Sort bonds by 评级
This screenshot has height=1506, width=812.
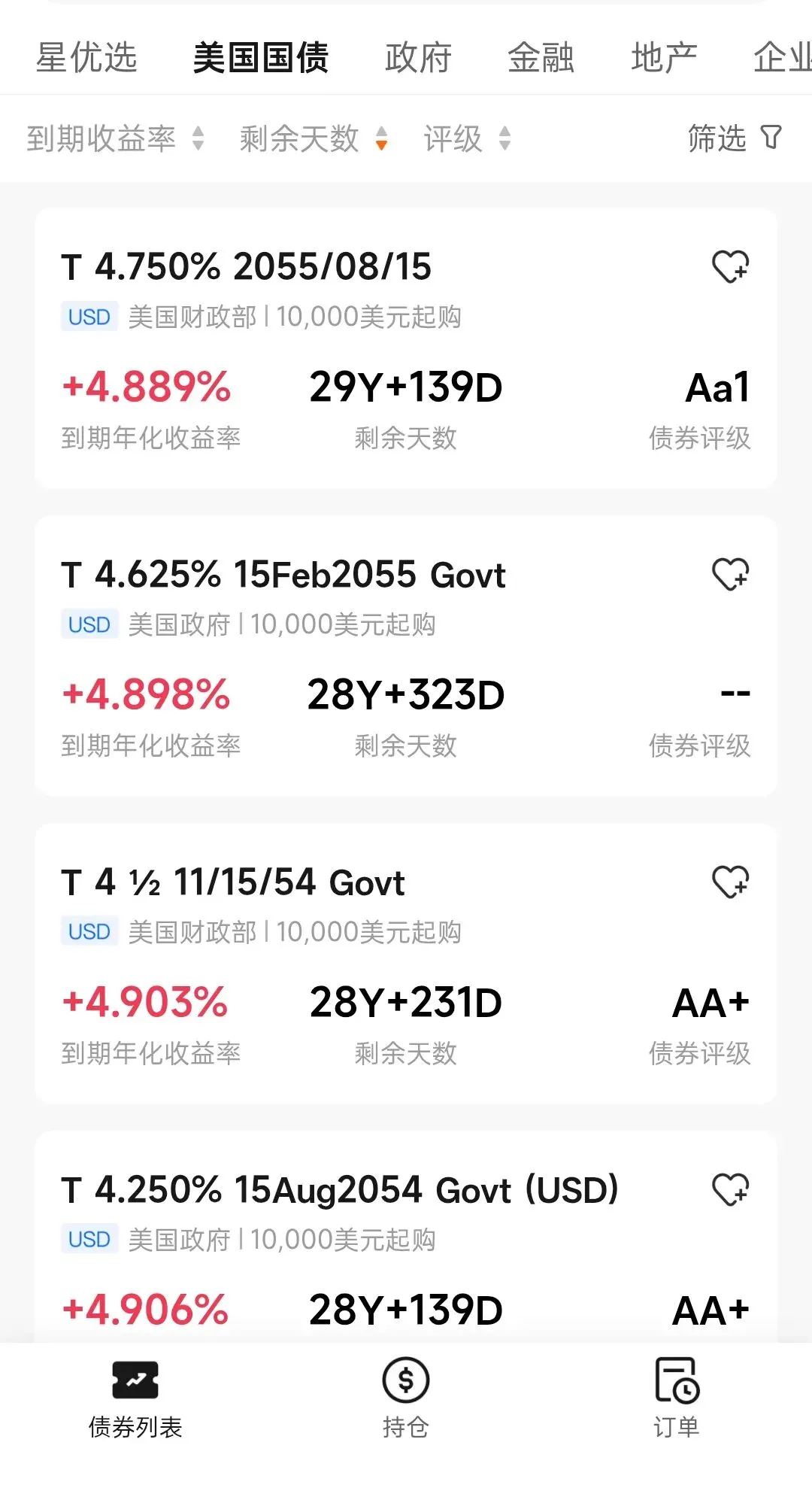467,138
